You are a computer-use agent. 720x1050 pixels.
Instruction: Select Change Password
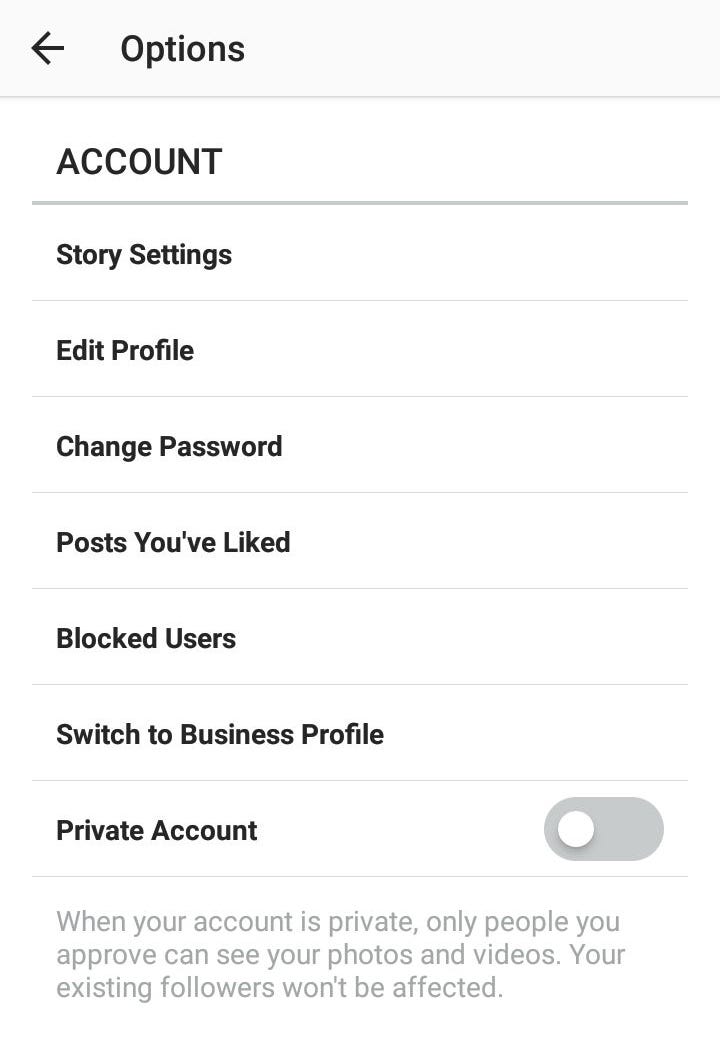coord(169,447)
